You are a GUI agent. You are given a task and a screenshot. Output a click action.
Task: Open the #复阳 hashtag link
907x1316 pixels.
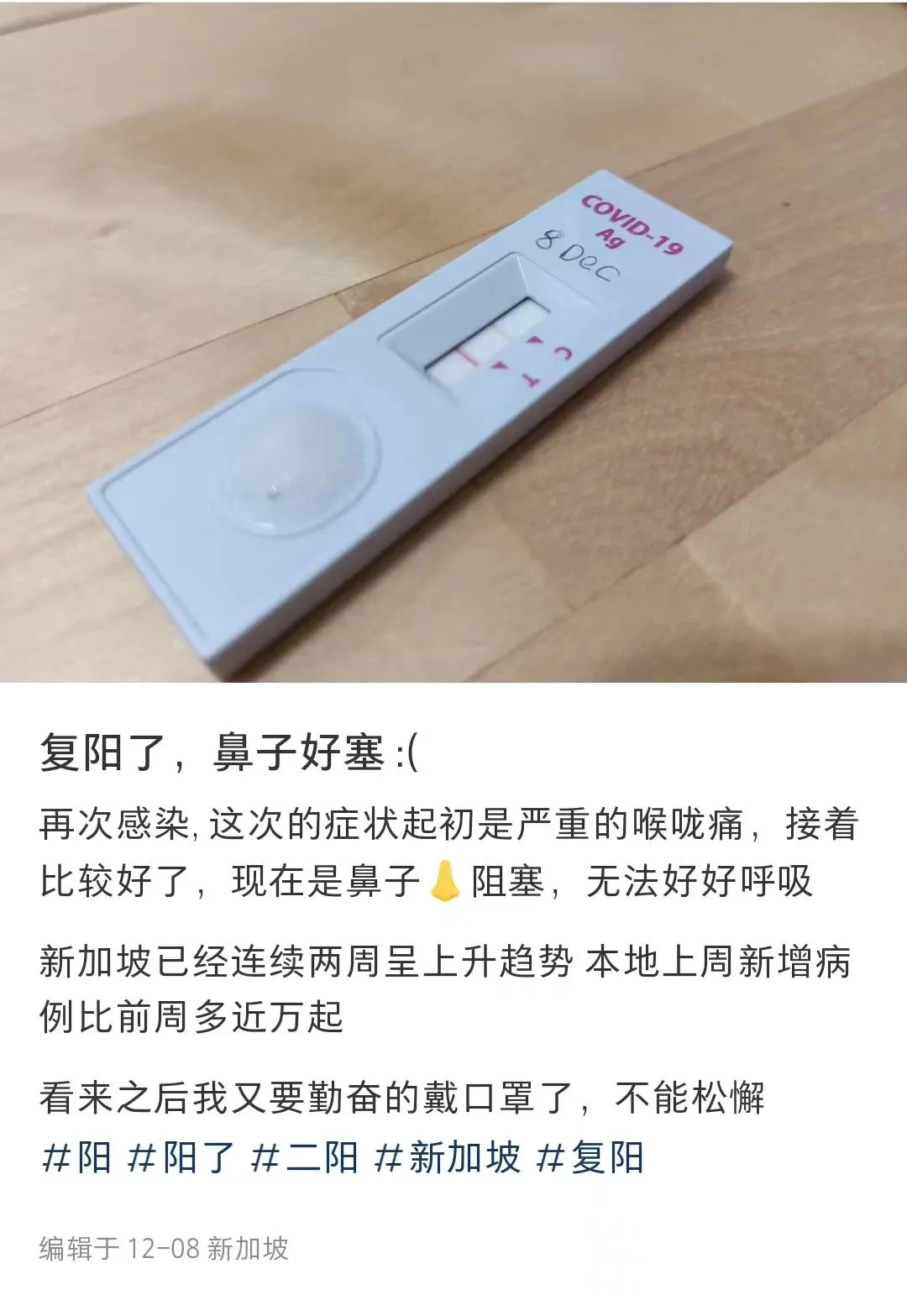coord(590,1158)
